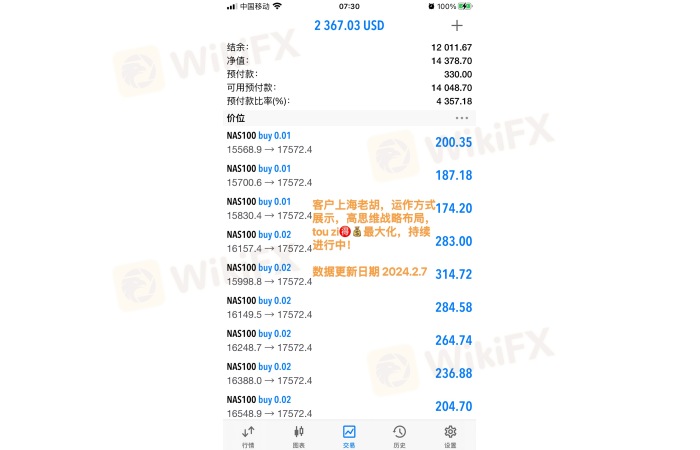
Task: Switch to the 行情 tab
Action: [248, 435]
